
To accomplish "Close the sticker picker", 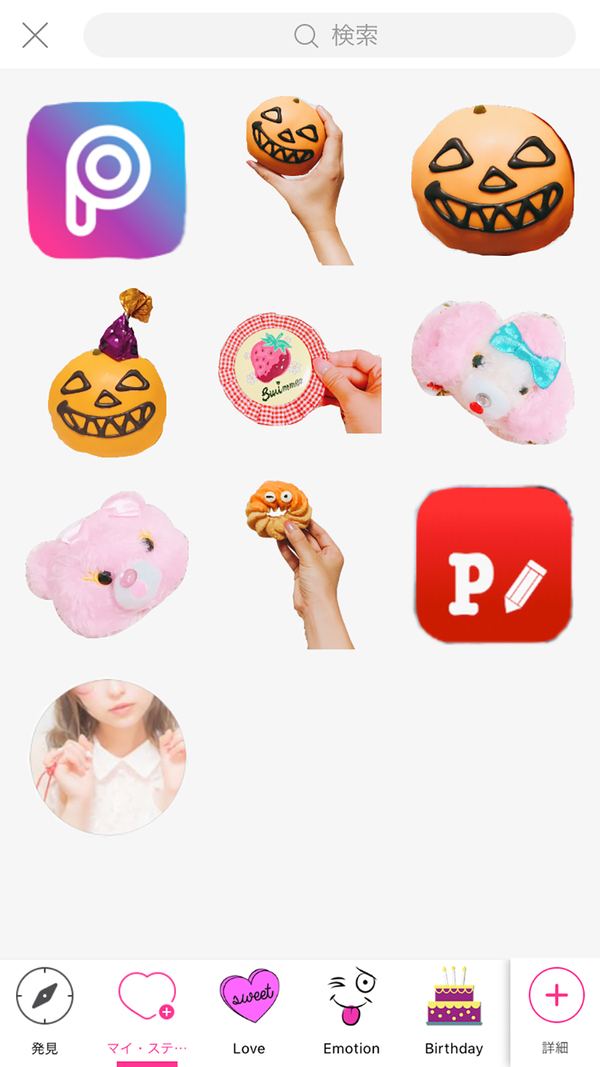I will point(35,36).
